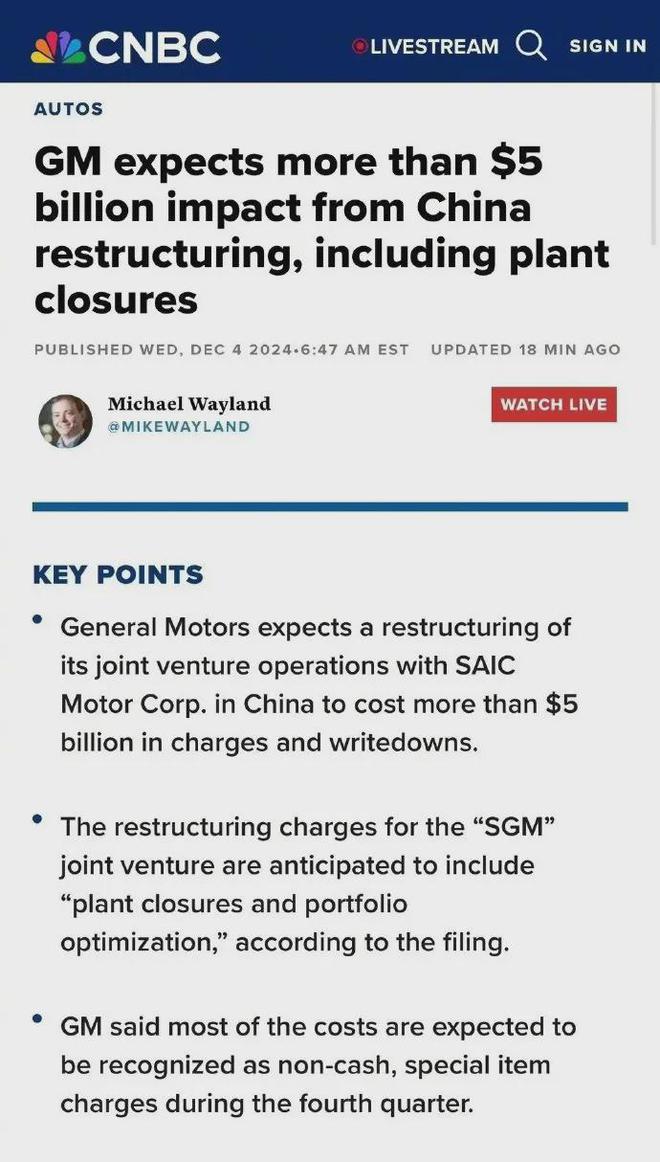Open the Autos section link

[x=68, y=109]
